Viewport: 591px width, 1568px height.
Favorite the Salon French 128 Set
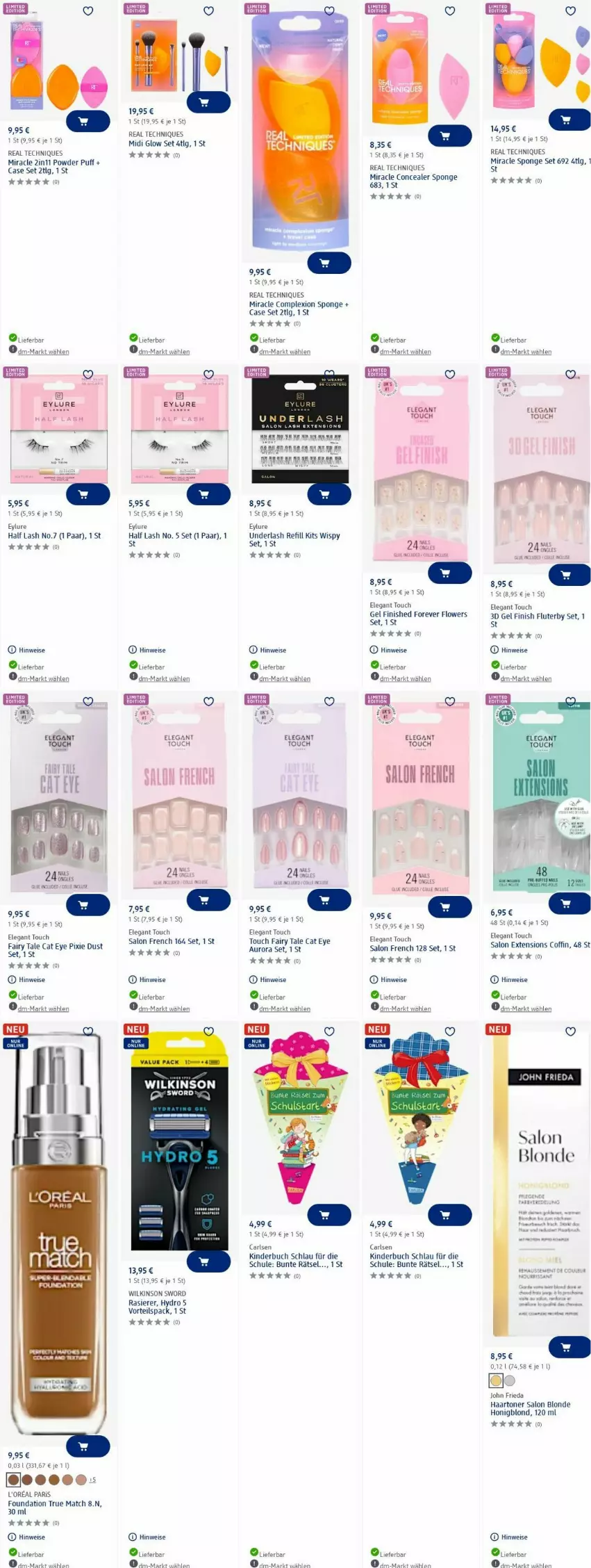[450, 702]
